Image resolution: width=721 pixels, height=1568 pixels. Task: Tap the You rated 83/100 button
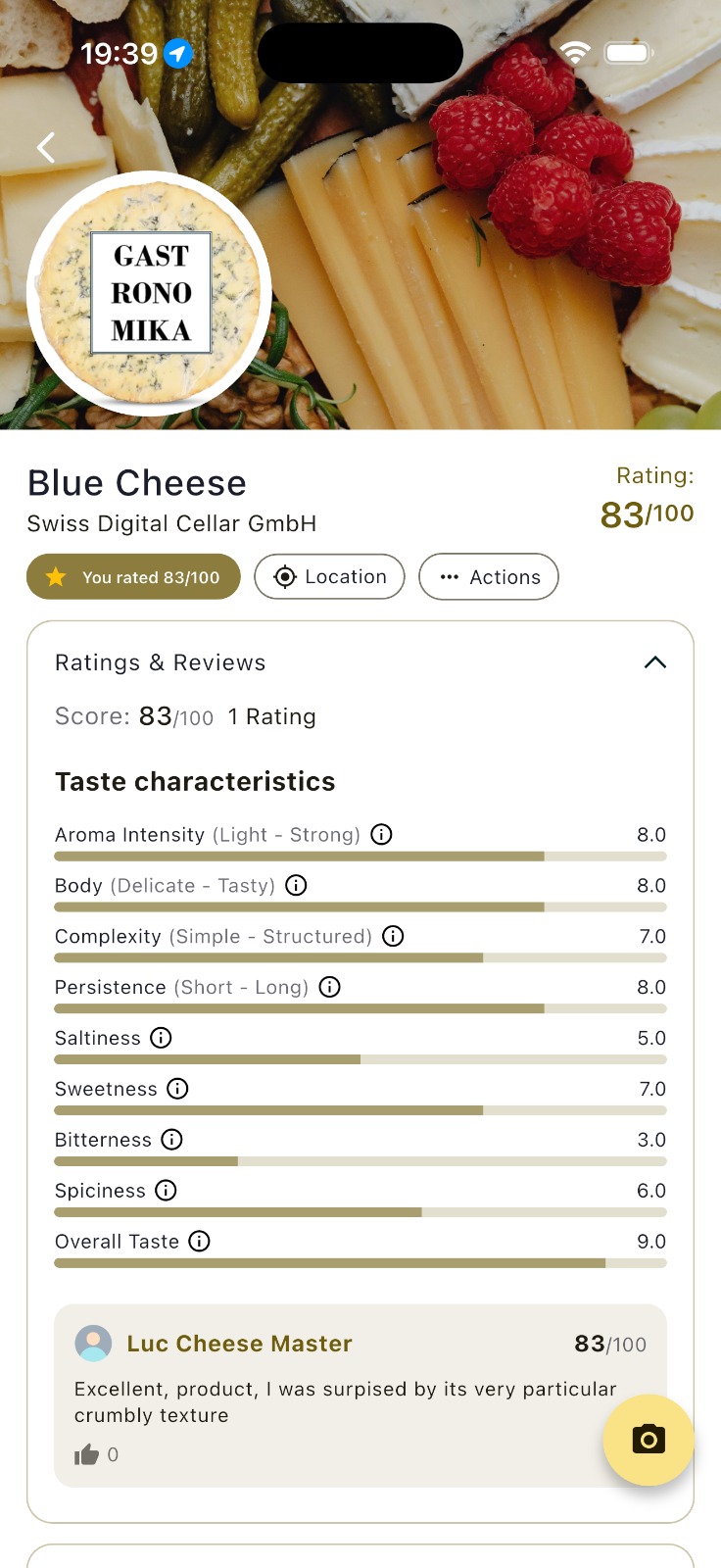pos(133,576)
